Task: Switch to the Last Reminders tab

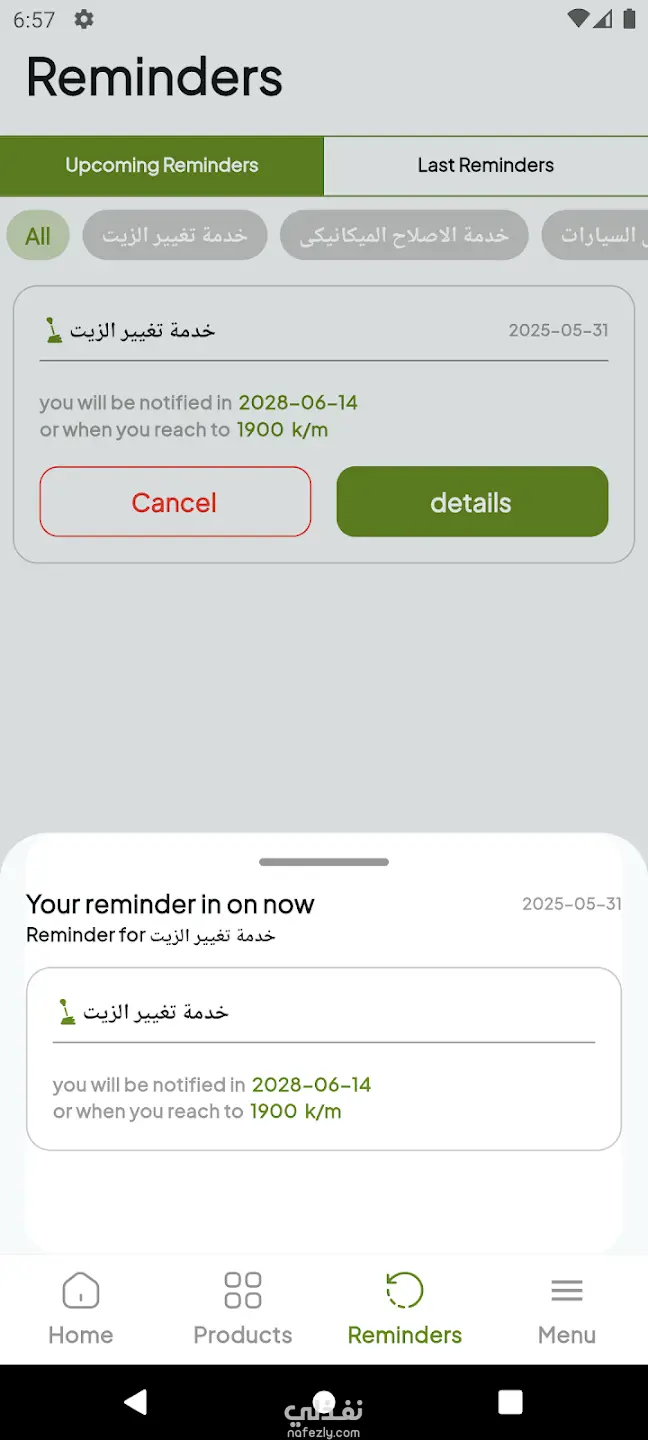Action: (x=485, y=166)
